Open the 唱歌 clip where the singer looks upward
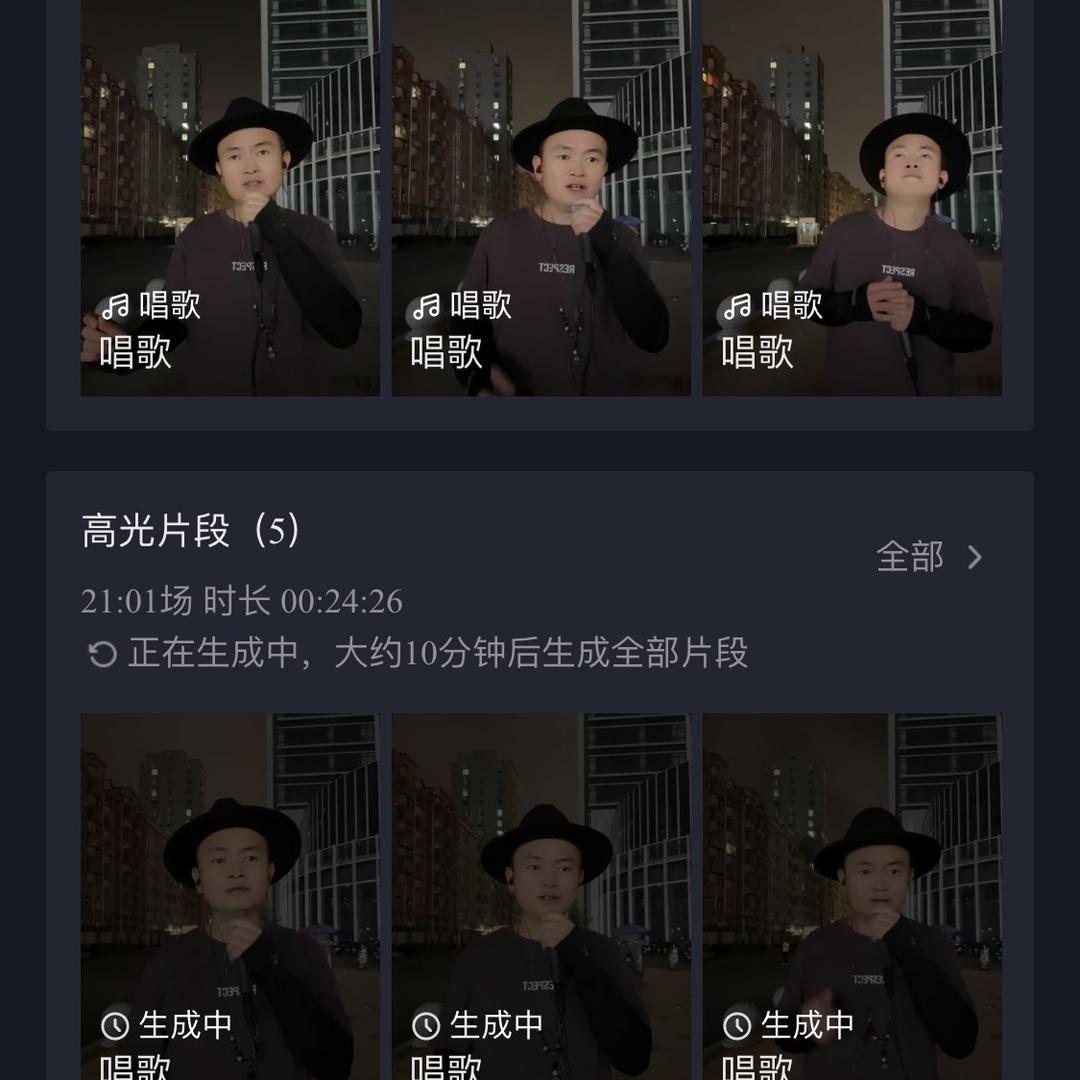 (852, 200)
